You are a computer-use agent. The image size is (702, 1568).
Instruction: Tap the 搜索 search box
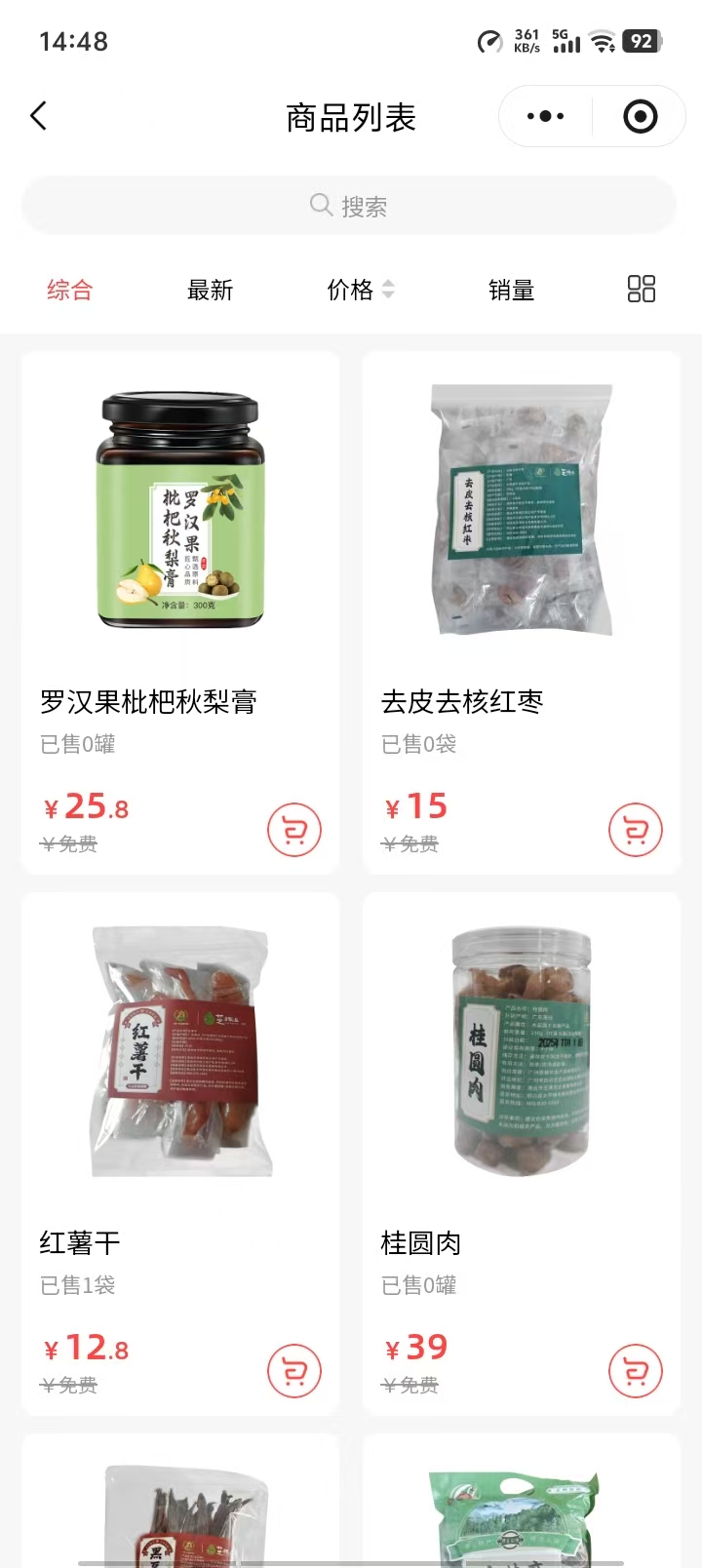(x=349, y=206)
